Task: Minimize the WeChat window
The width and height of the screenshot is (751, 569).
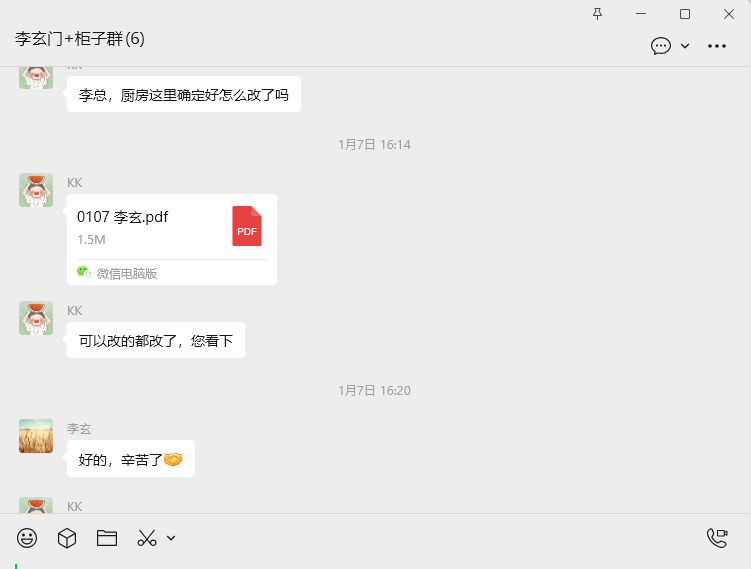Action: point(642,14)
